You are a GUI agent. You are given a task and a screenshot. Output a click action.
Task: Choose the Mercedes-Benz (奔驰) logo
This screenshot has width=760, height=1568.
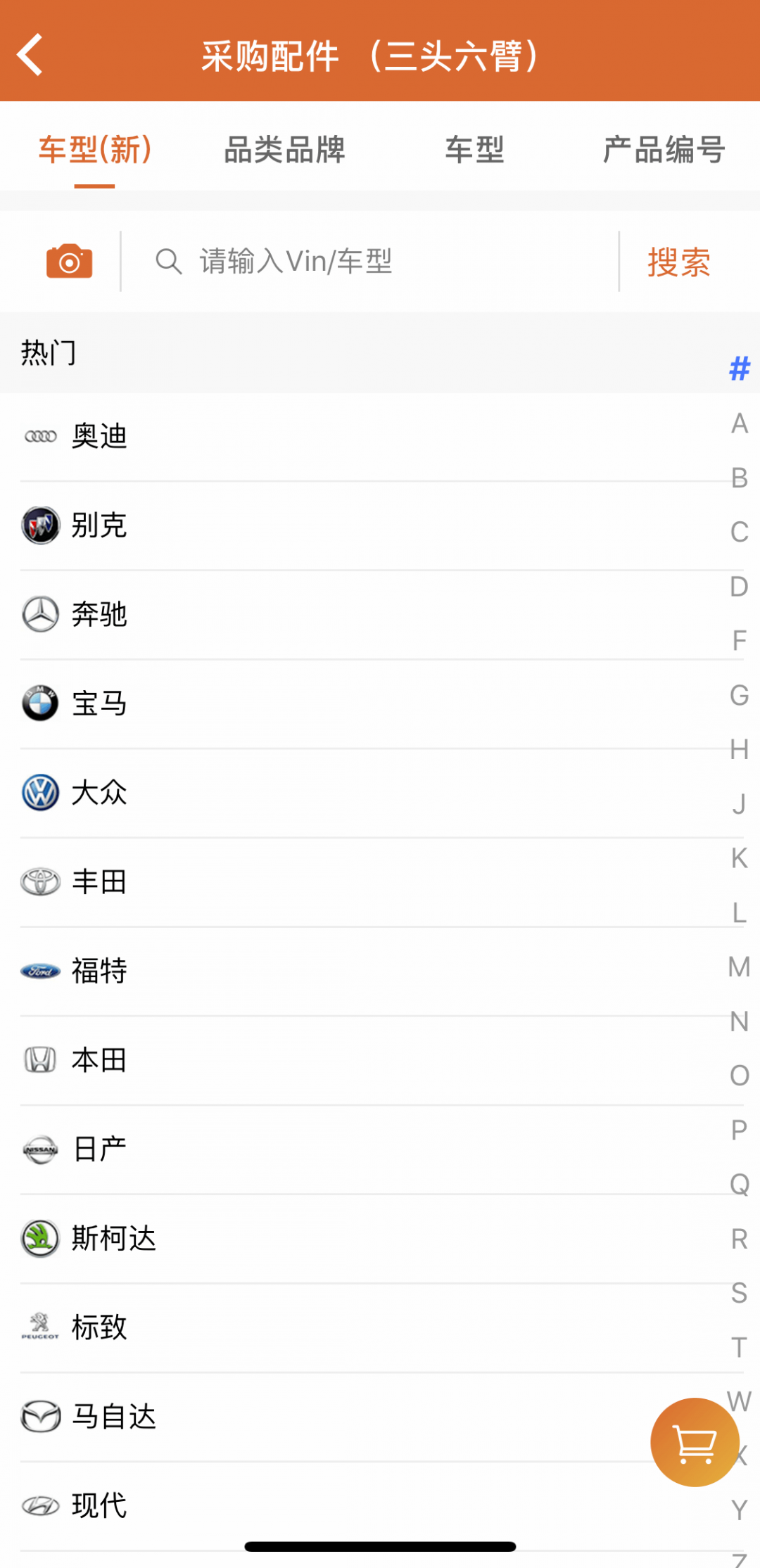point(40,613)
